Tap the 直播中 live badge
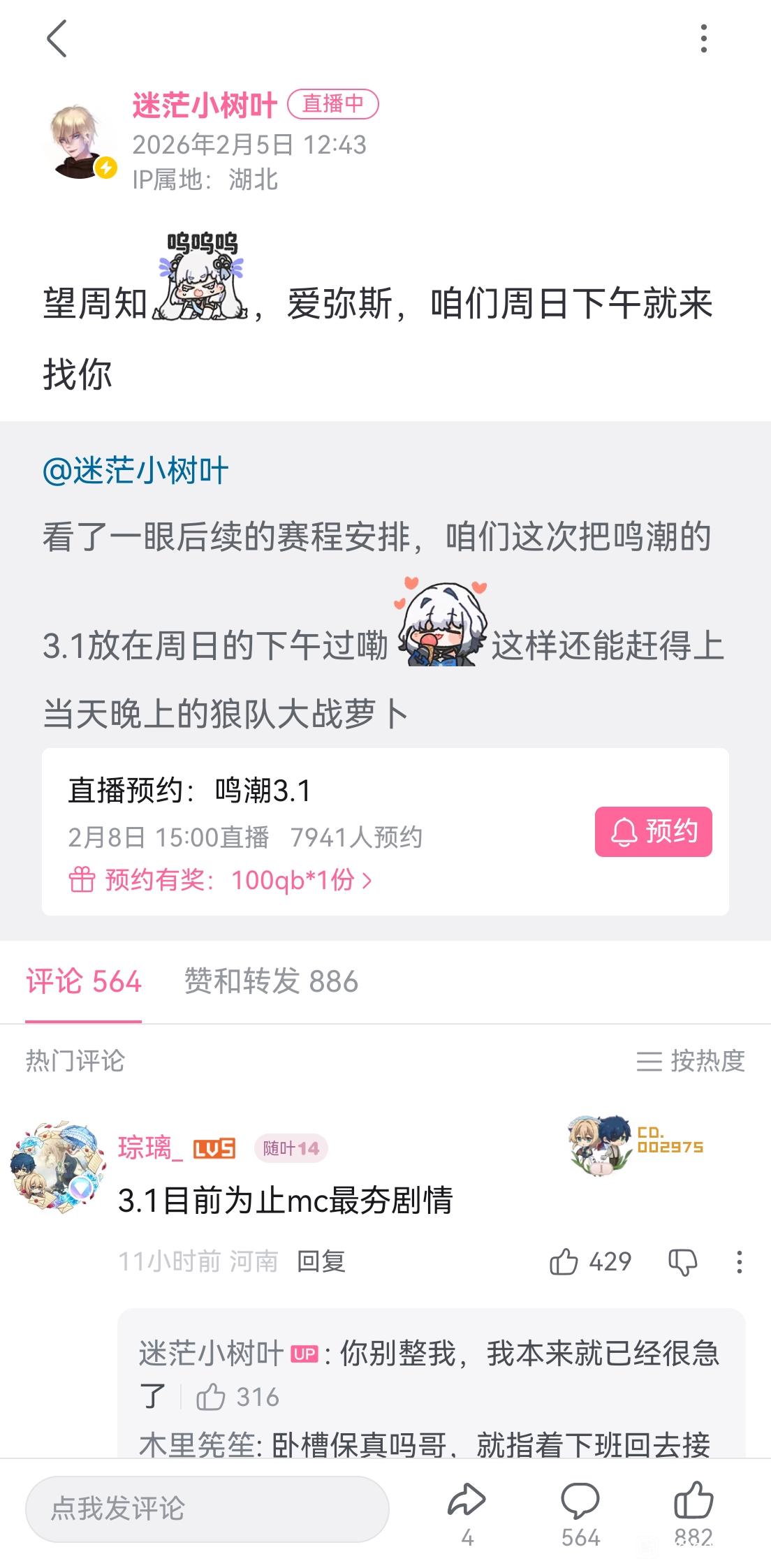Viewport: 771px width, 1568px height. [332, 104]
